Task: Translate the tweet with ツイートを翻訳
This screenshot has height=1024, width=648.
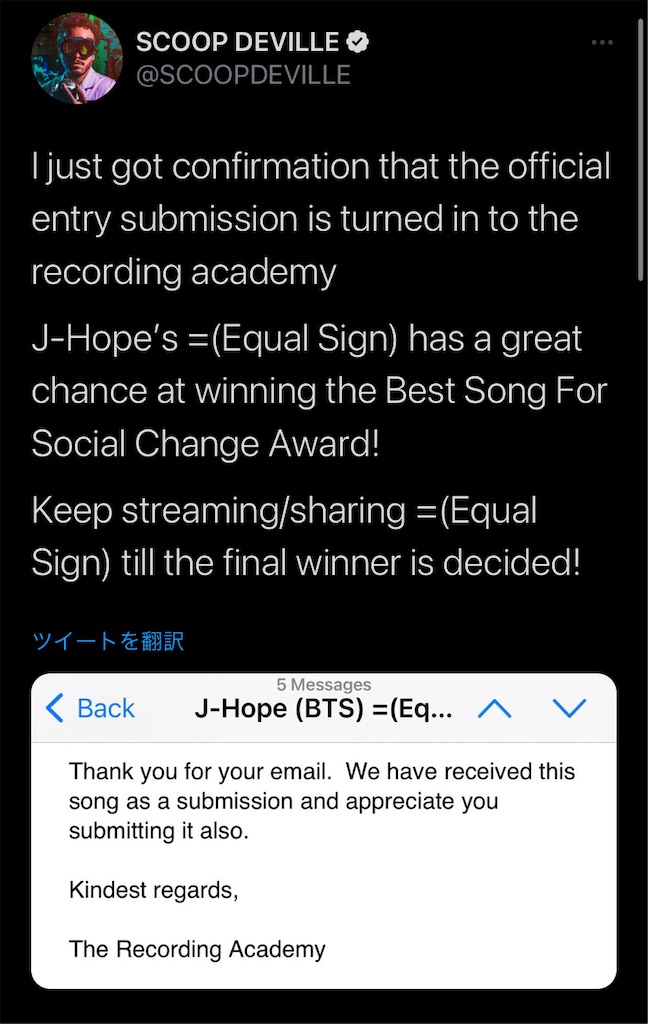Action: [x=108, y=640]
